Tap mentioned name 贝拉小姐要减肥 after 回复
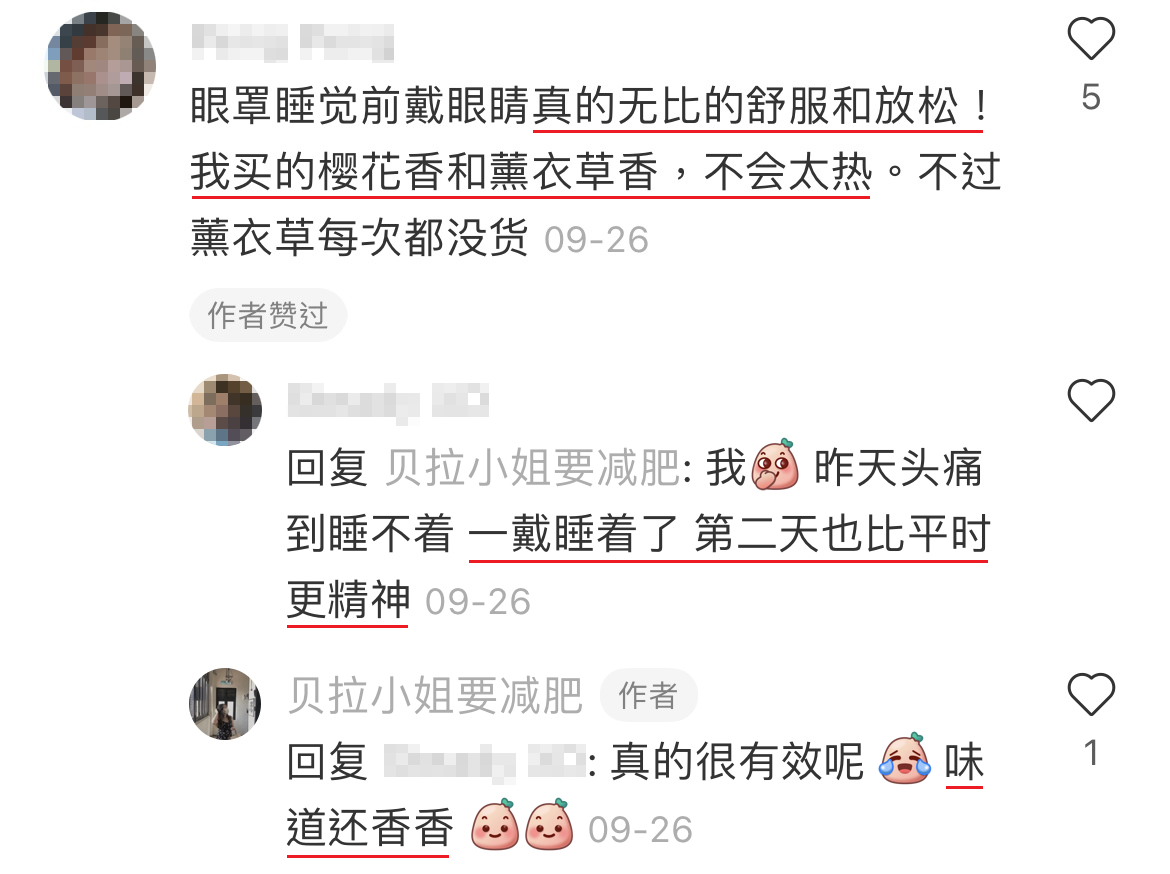The height and width of the screenshot is (874, 1170). point(532,468)
